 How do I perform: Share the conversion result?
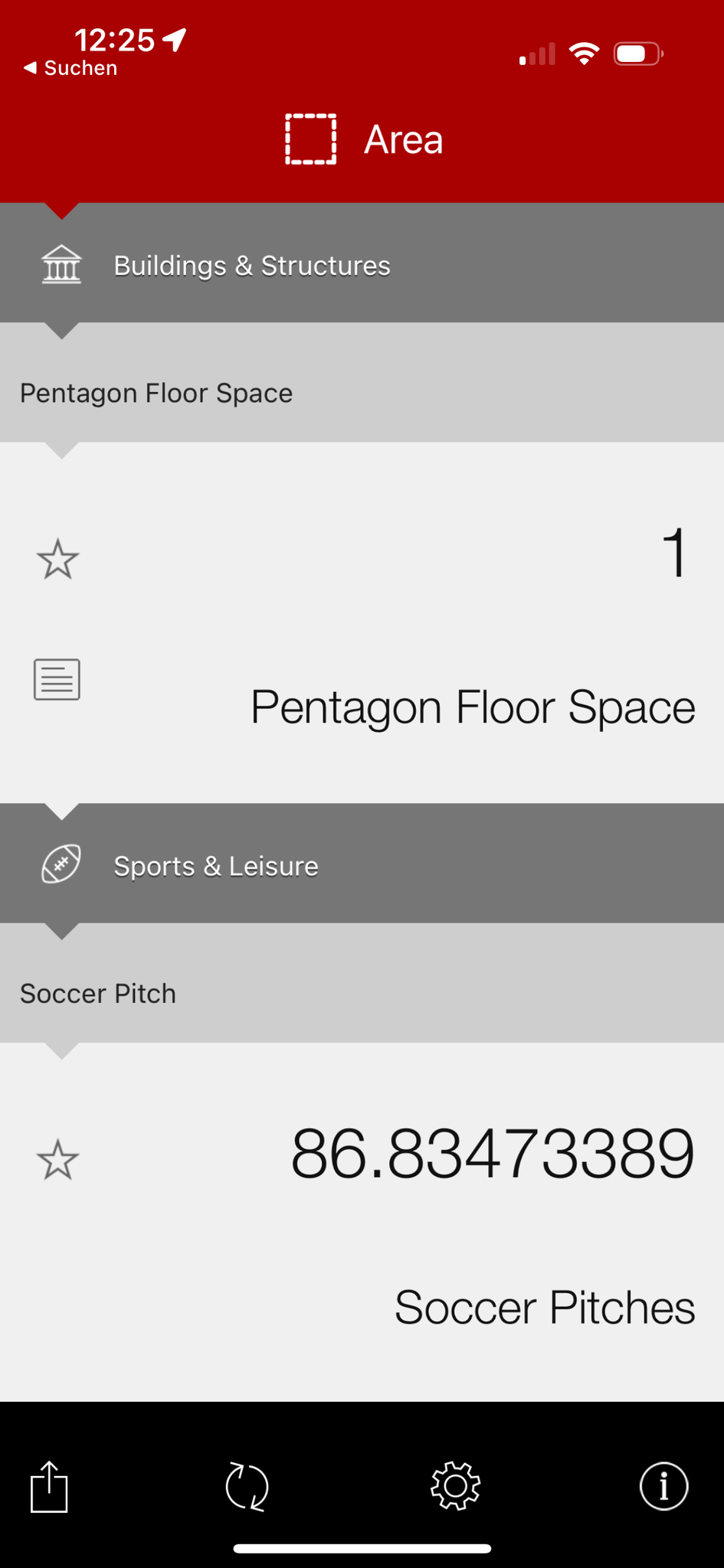coord(50,1487)
